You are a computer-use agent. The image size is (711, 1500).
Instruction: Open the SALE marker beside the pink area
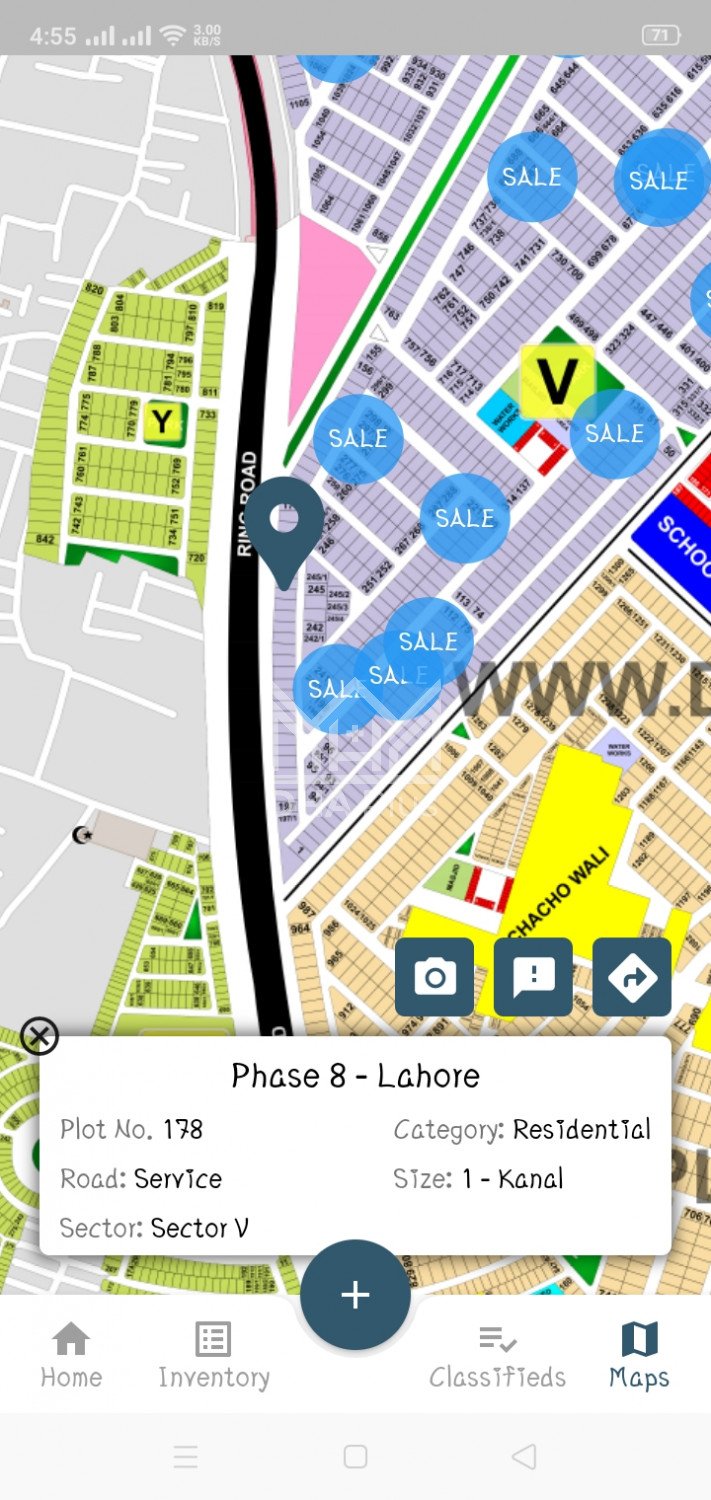coord(358,438)
